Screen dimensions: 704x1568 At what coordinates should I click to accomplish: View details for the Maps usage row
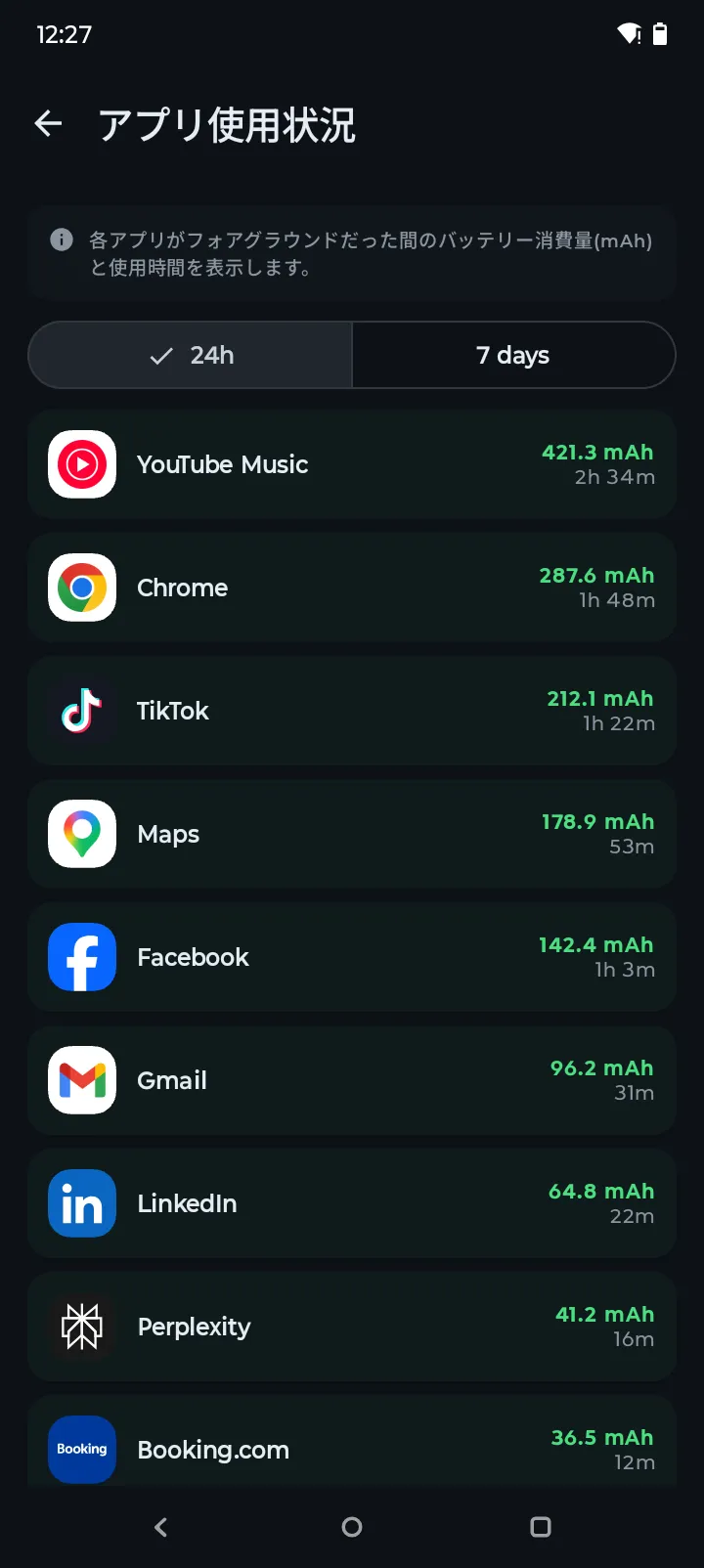tap(352, 834)
